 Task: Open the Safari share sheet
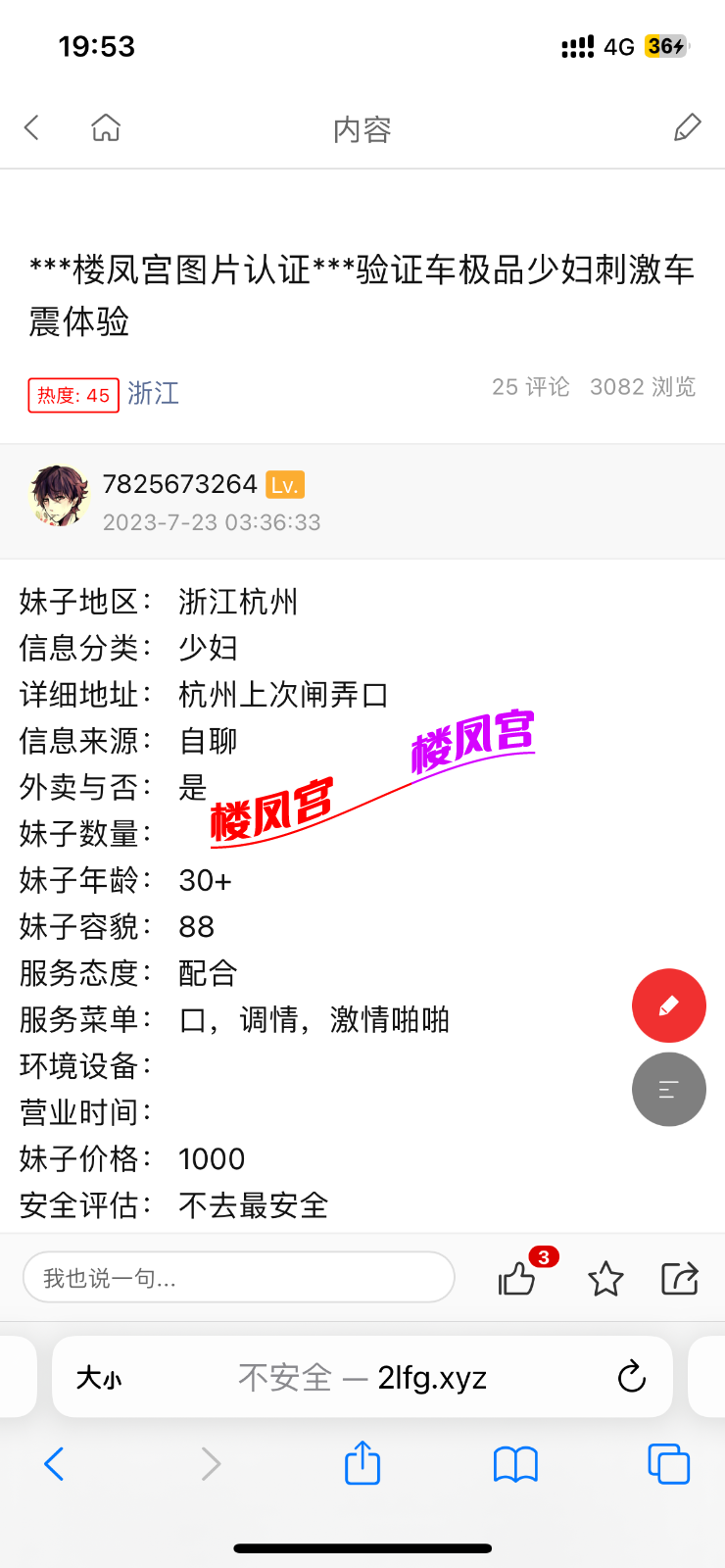[362, 1463]
